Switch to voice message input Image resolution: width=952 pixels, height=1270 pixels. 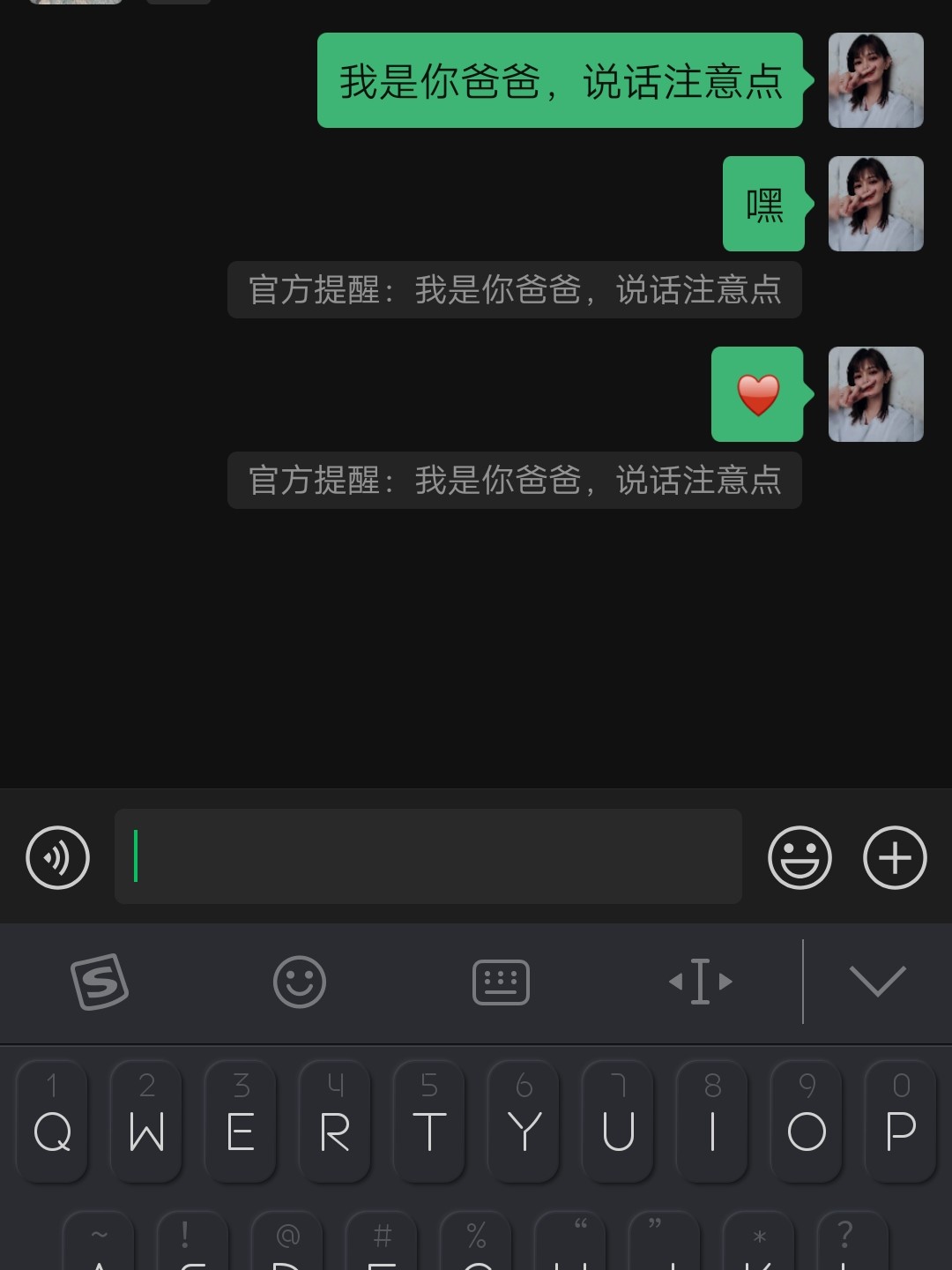point(57,857)
